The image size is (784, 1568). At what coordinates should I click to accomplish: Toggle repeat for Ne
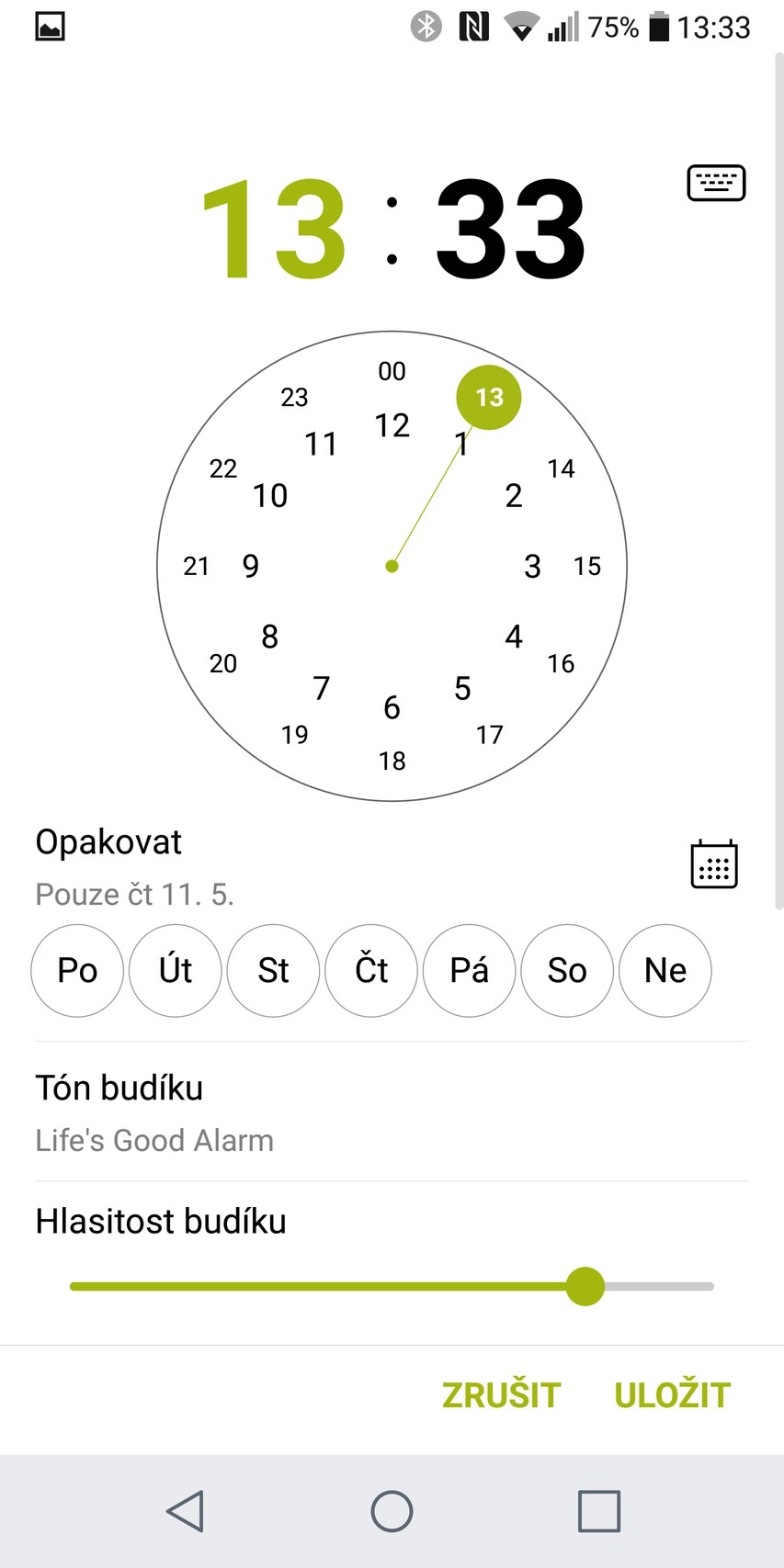pos(665,971)
